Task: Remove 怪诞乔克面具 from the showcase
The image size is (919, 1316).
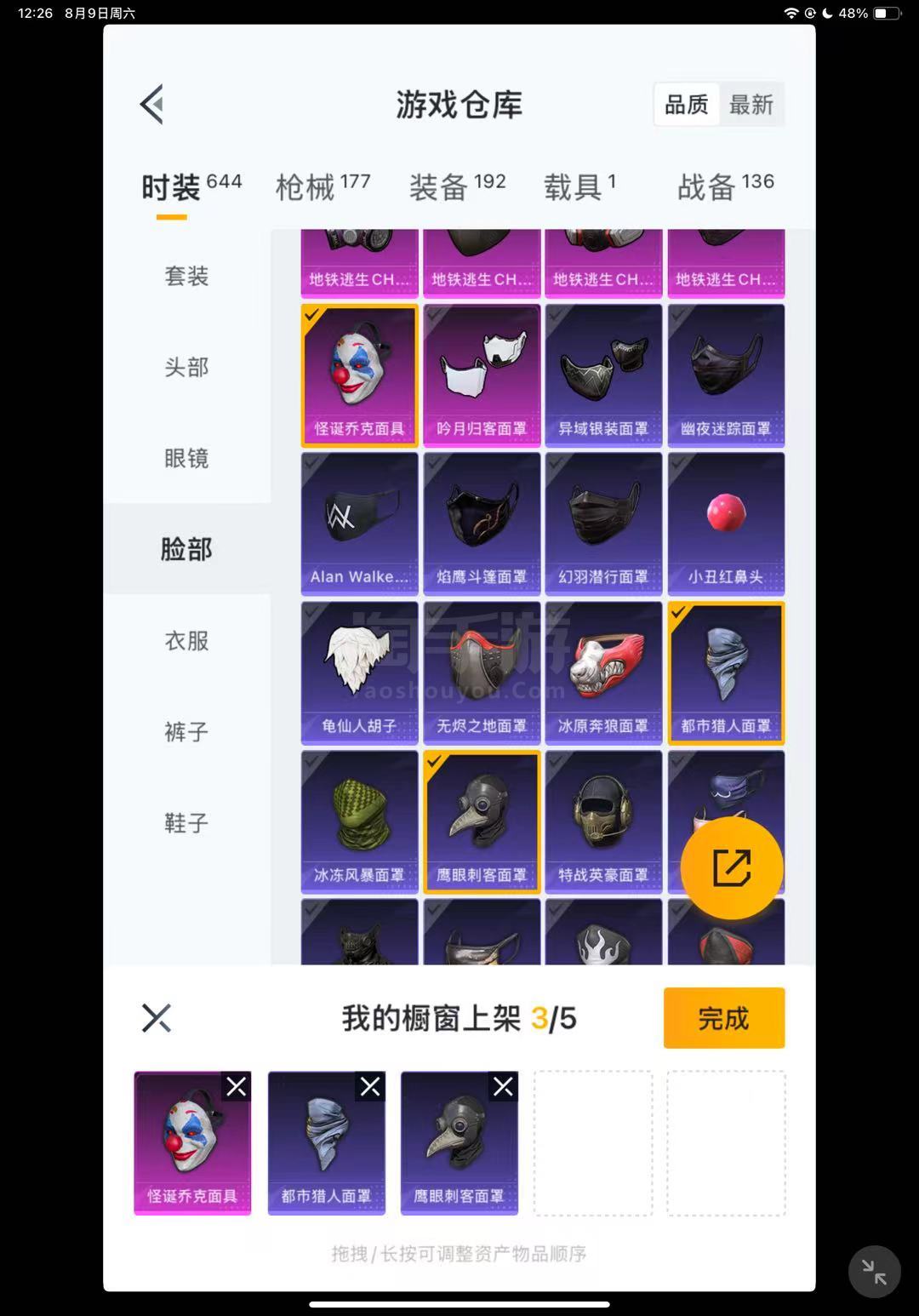Action: click(237, 1086)
